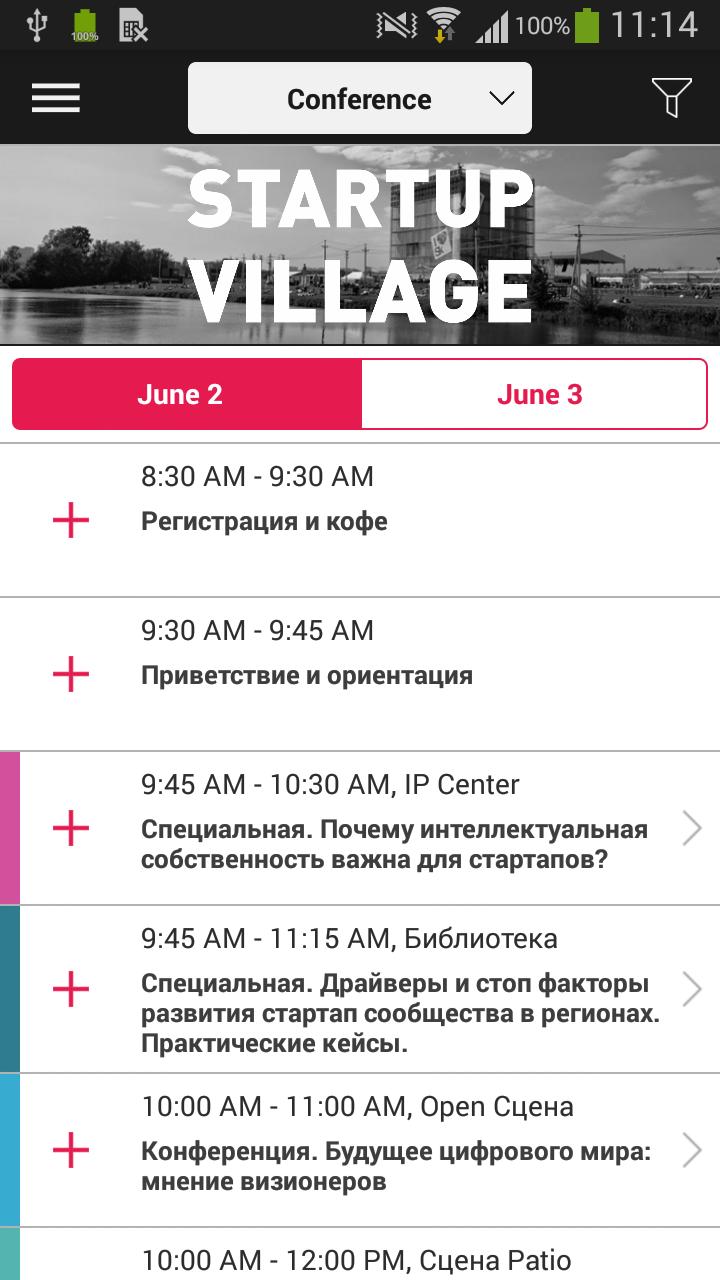720x1280 pixels.
Task: Tap the Startup Village banner image
Action: pos(360,244)
